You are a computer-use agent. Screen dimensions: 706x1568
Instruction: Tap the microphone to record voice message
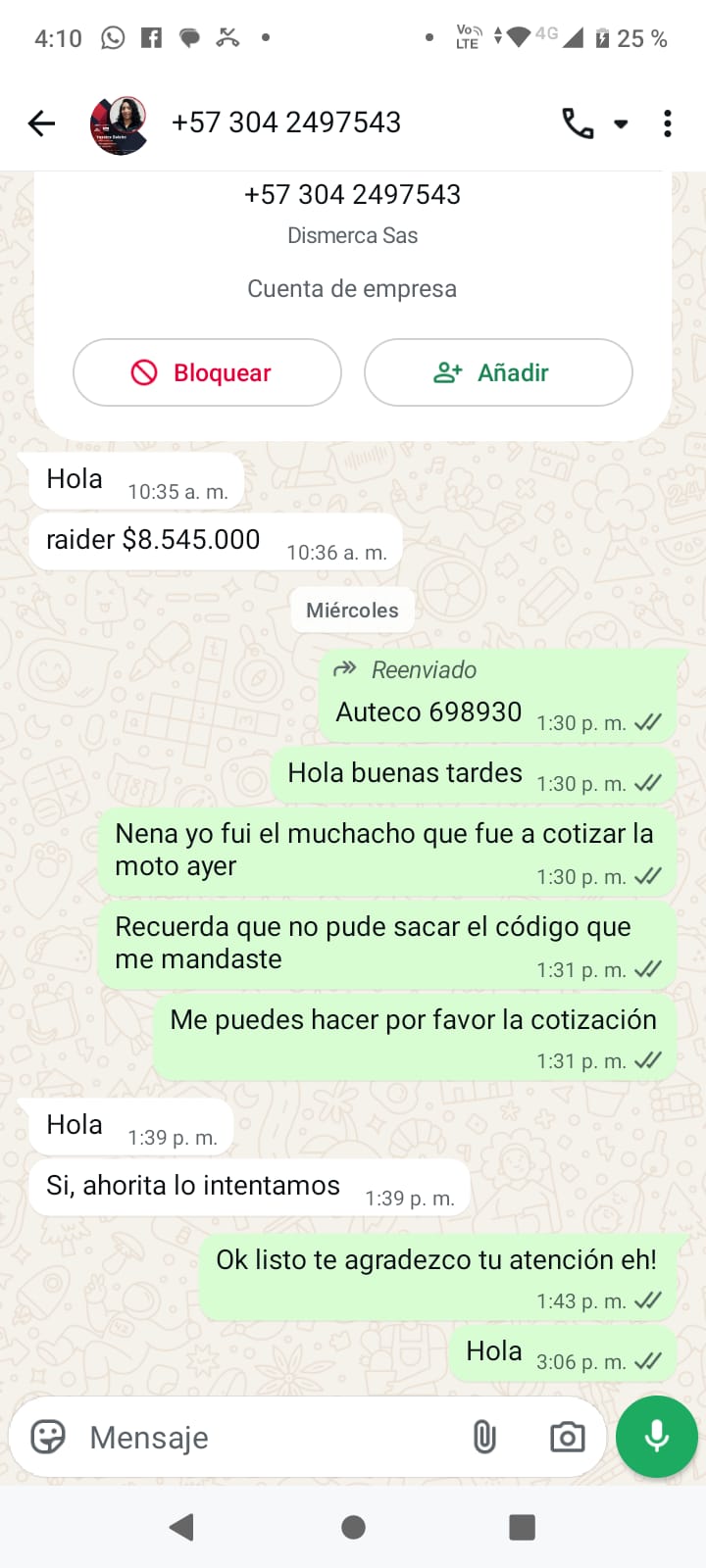point(657,1437)
